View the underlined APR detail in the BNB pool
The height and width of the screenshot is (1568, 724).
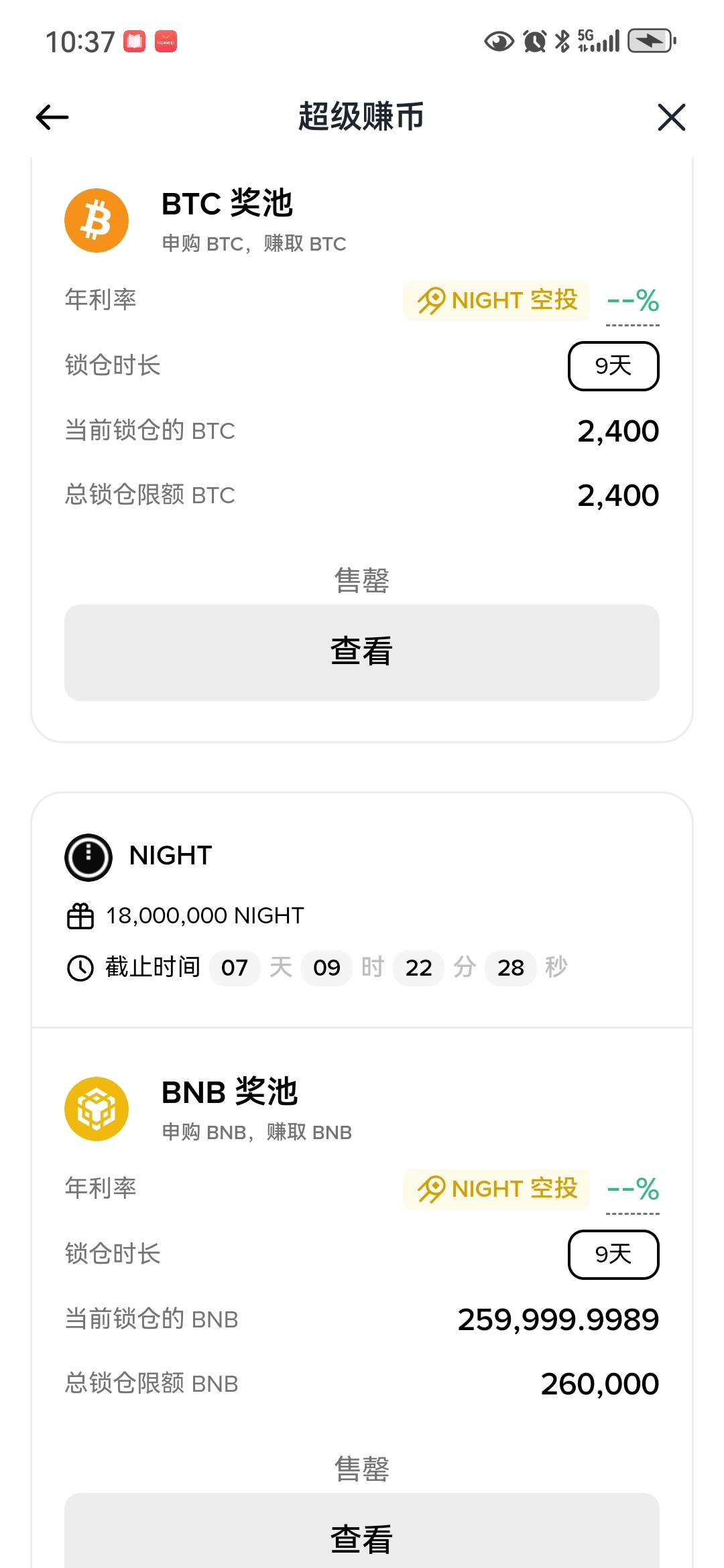point(633,1191)
